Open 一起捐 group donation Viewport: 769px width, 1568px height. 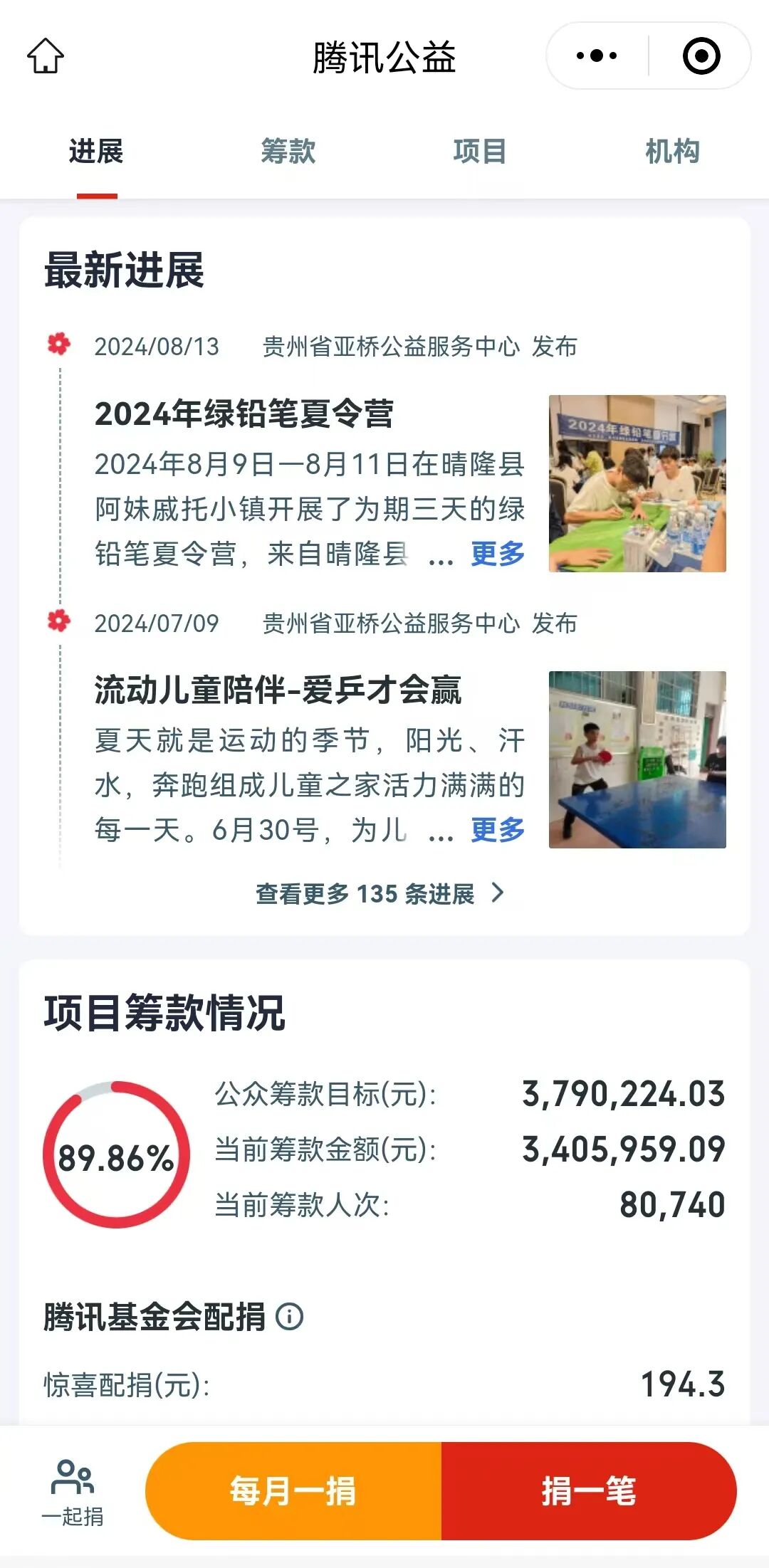coord(73,1491)
